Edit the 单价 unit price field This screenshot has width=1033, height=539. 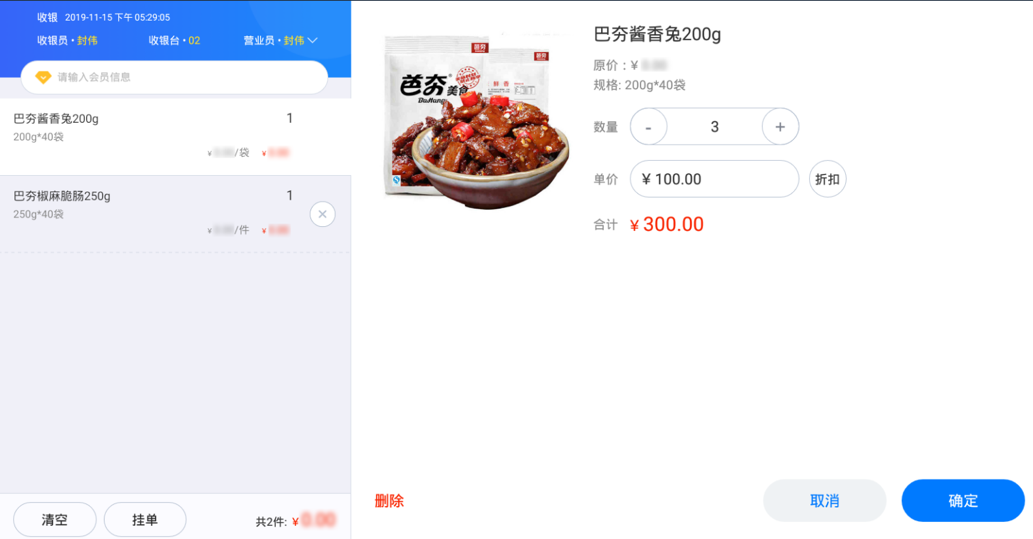coord(714,179)
